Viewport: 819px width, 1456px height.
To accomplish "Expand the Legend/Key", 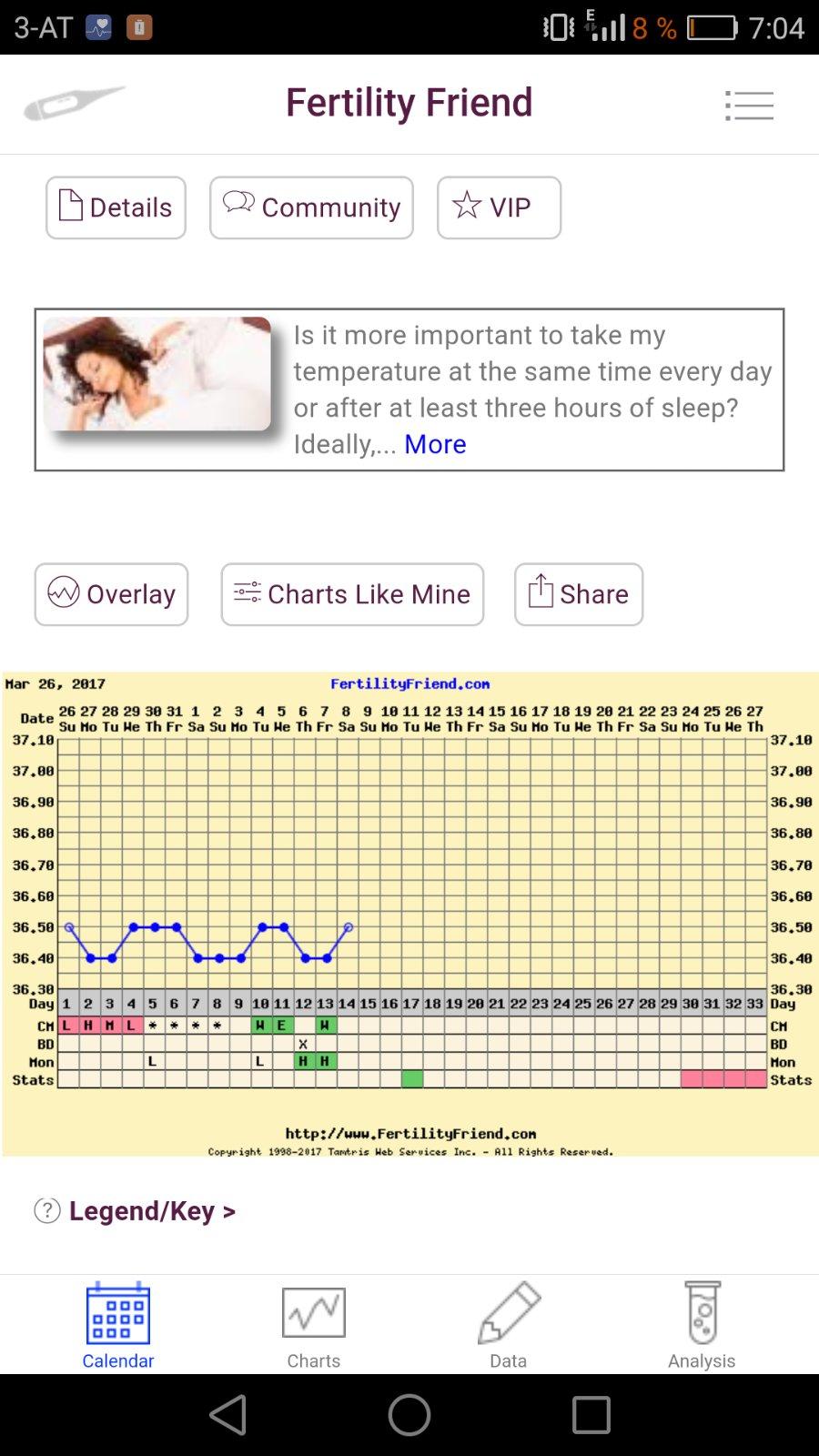I will point(151,1210).
